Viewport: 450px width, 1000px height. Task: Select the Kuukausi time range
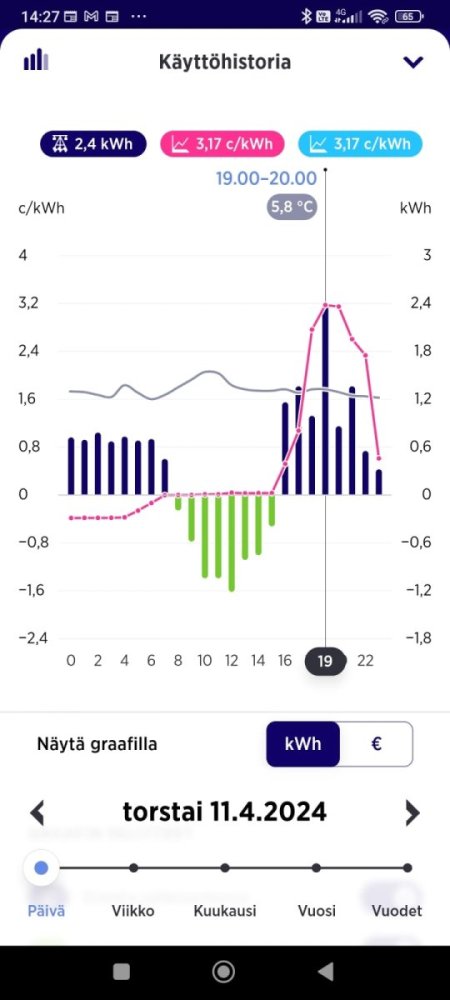click(224, 911)
